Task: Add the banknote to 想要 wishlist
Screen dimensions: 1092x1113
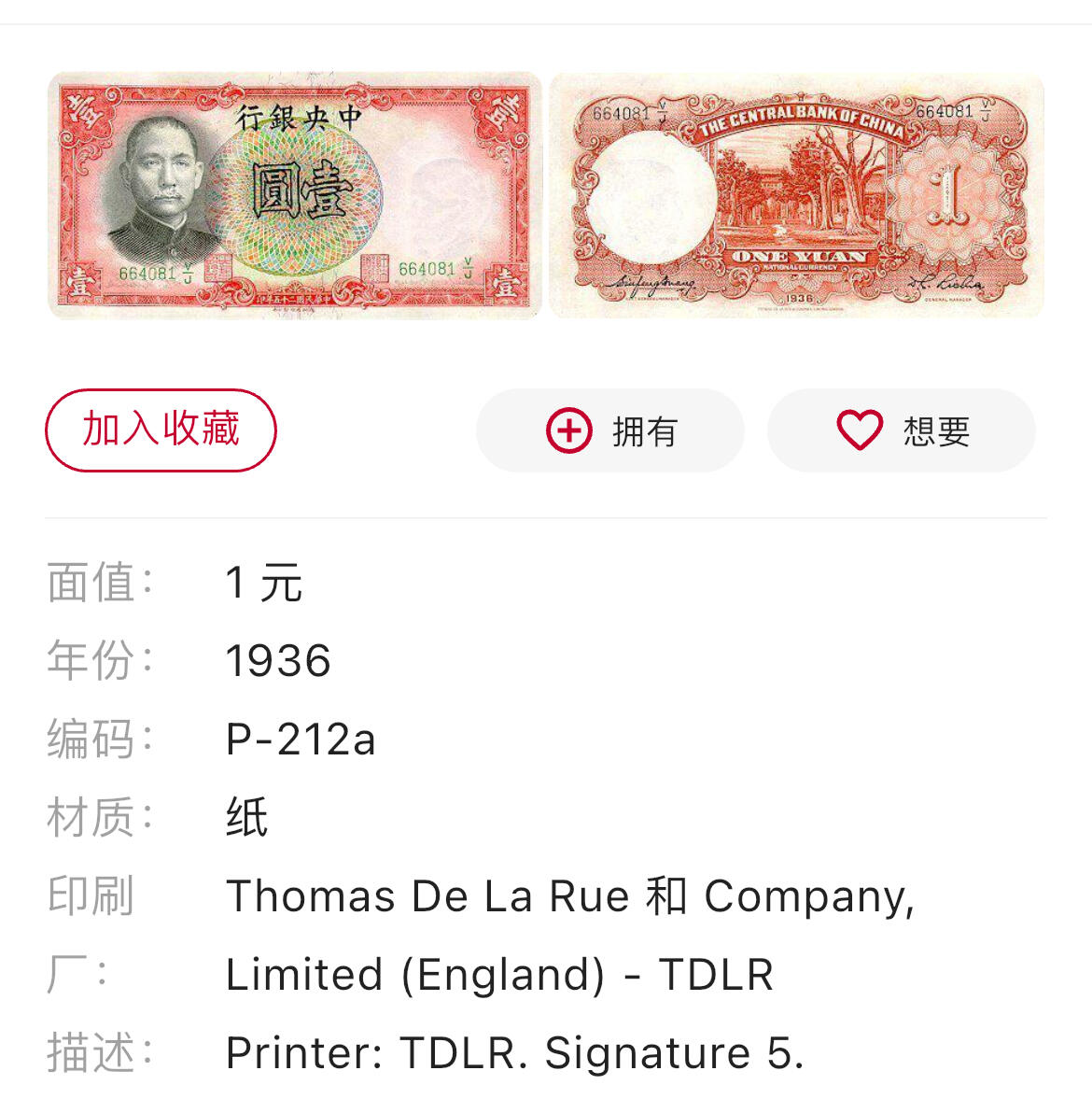Action: coord(902,431)
